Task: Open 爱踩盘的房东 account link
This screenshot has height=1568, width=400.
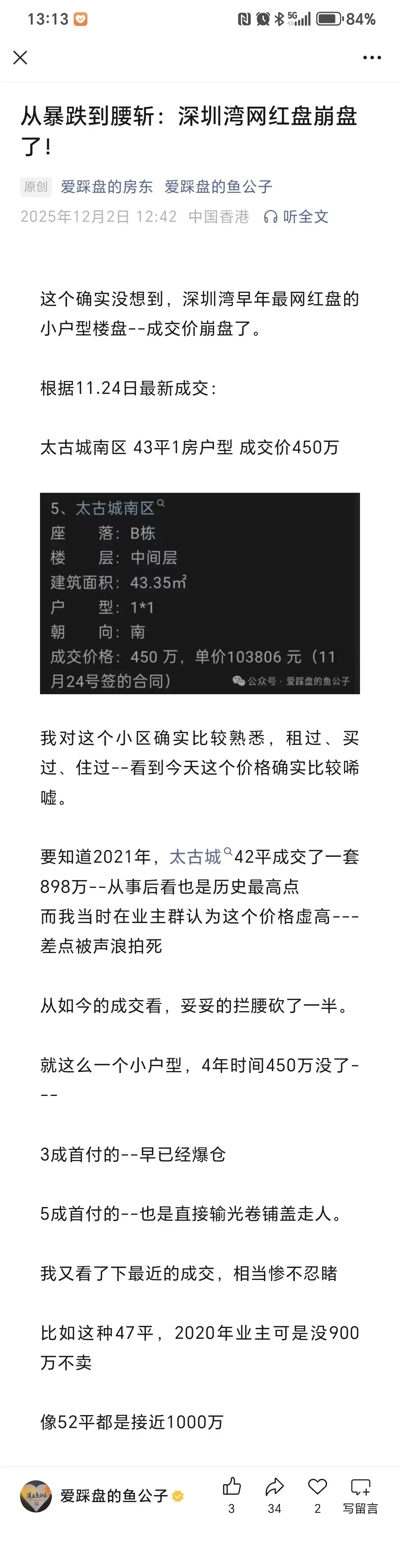Action: [107, 187]
